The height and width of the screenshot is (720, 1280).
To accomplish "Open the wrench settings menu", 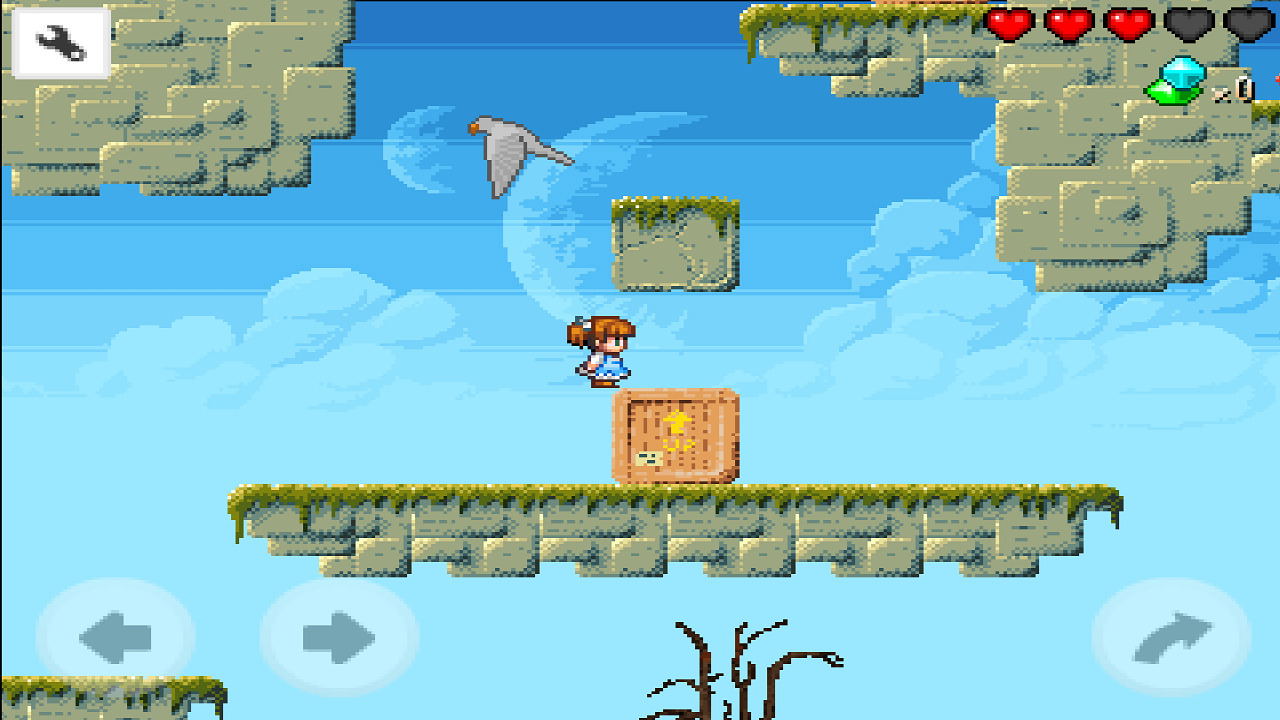I will (61, 43).
